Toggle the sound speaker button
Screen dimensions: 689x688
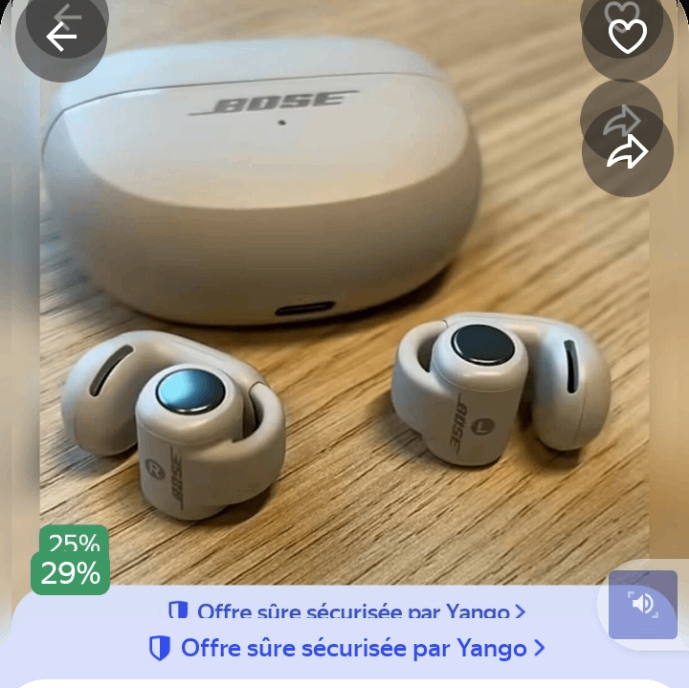click(x=642, y=604)
